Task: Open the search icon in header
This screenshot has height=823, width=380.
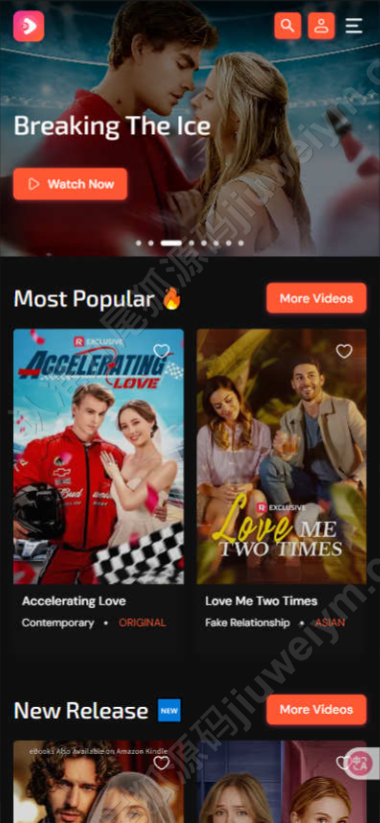Action: pos(288,26)
